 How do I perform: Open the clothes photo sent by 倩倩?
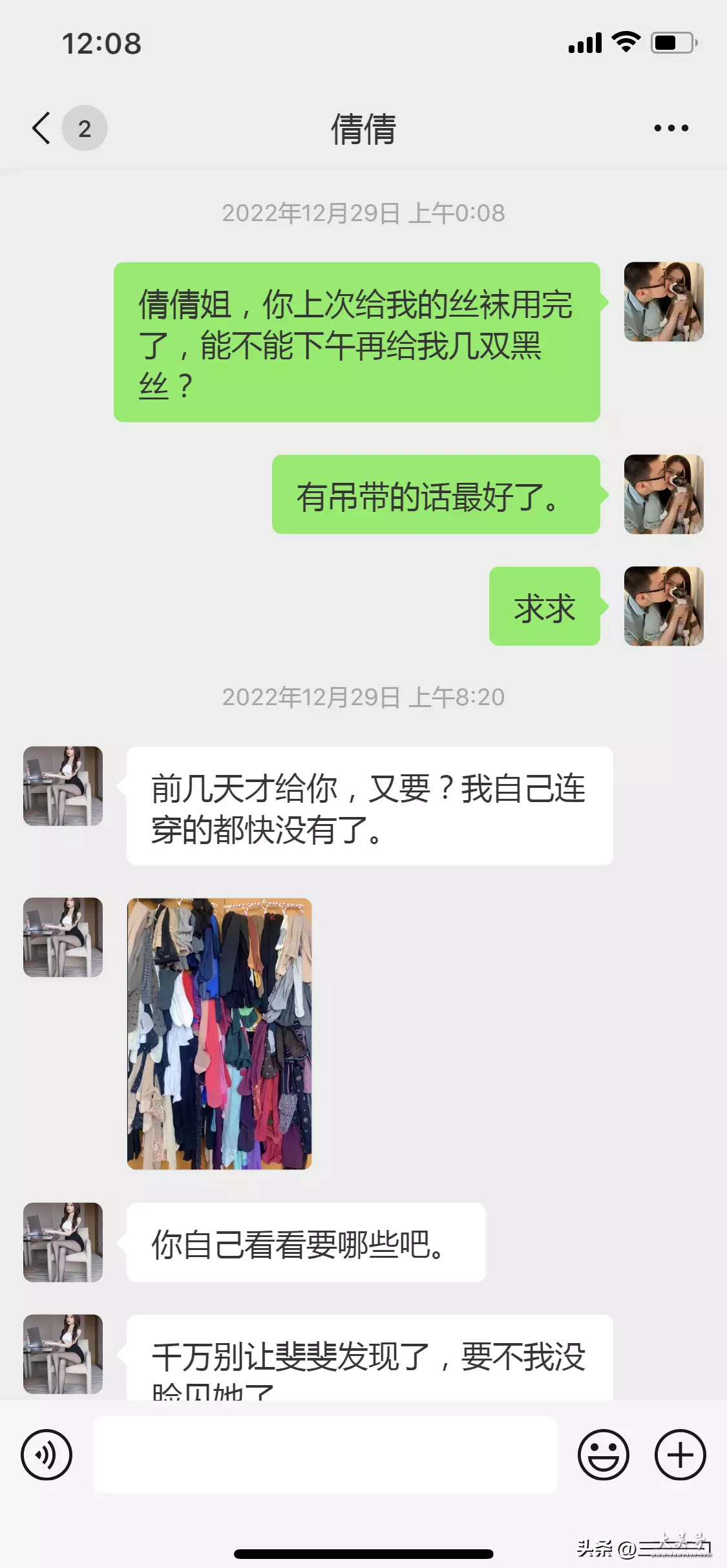pos(219,1033)
